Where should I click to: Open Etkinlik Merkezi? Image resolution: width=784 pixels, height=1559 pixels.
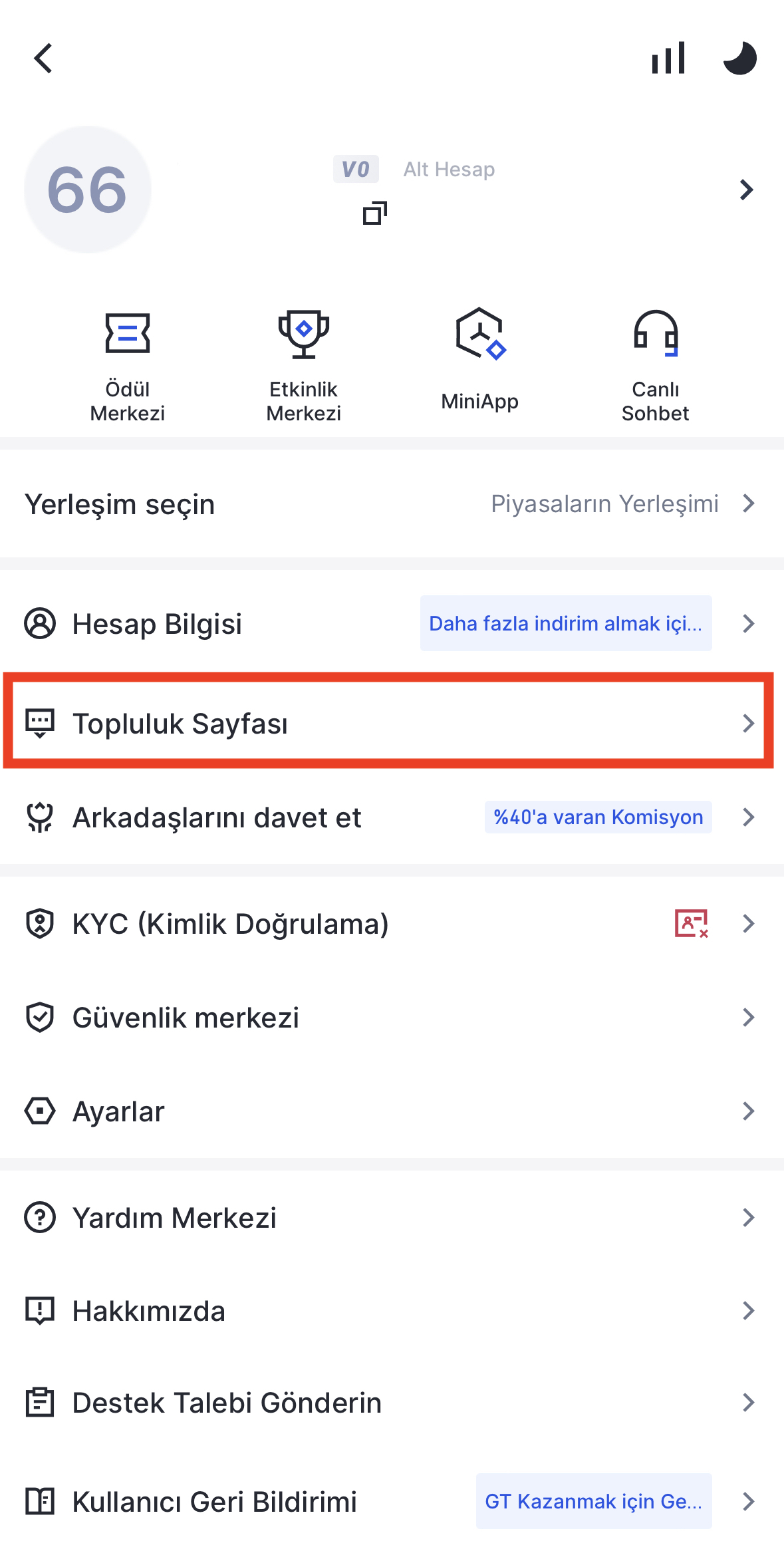(x=303, y=364)
